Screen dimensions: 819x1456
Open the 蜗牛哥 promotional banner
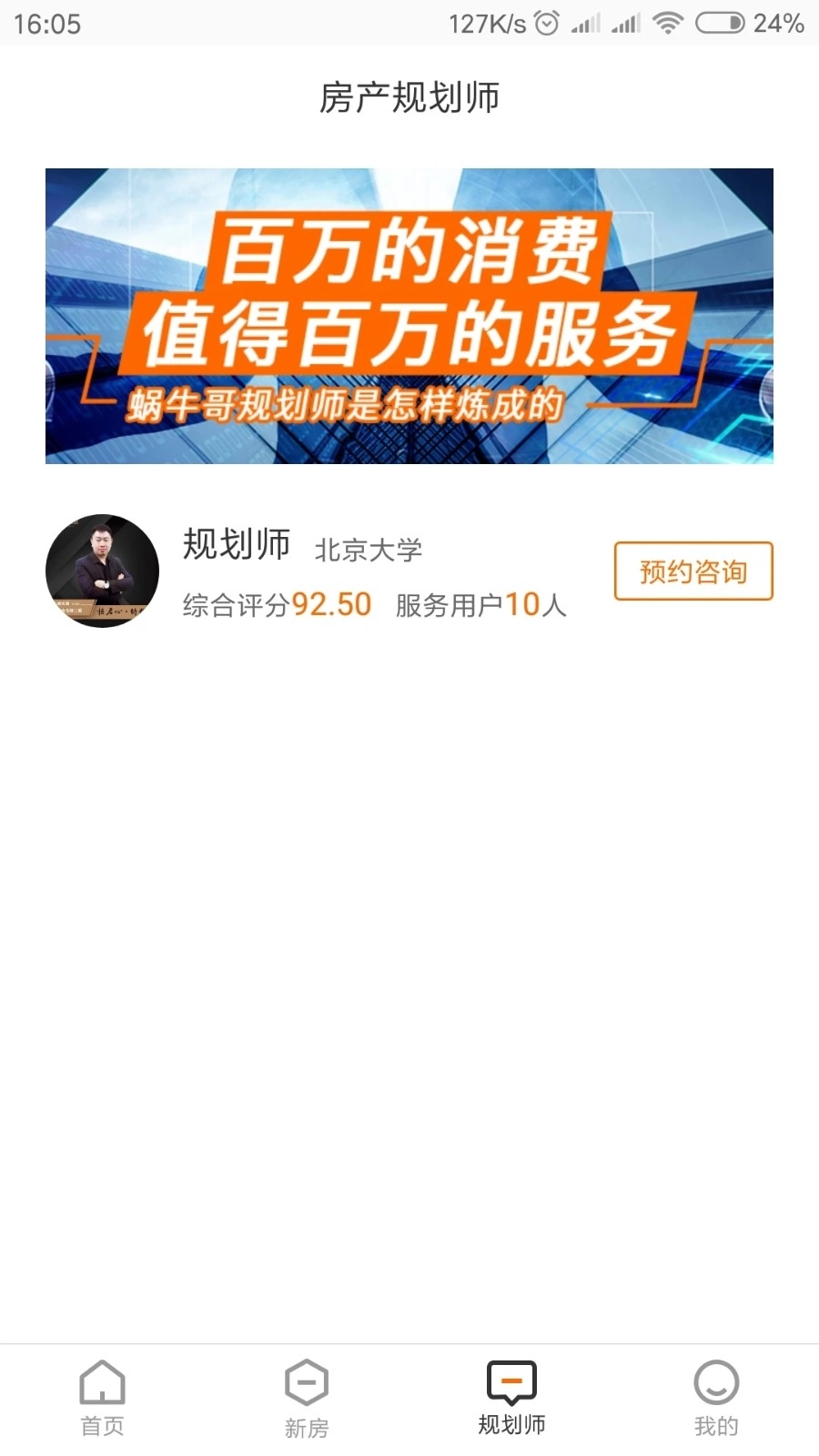(409, 316)
